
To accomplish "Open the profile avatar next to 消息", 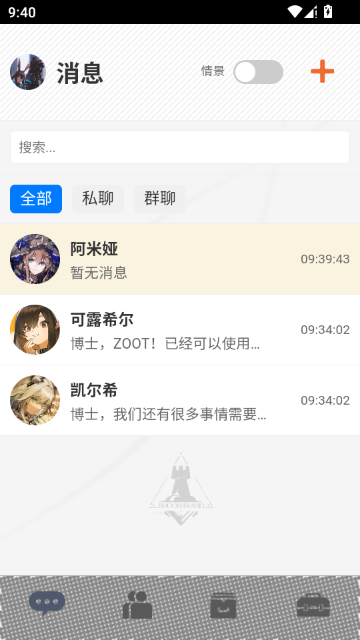I will click(28, 72).
